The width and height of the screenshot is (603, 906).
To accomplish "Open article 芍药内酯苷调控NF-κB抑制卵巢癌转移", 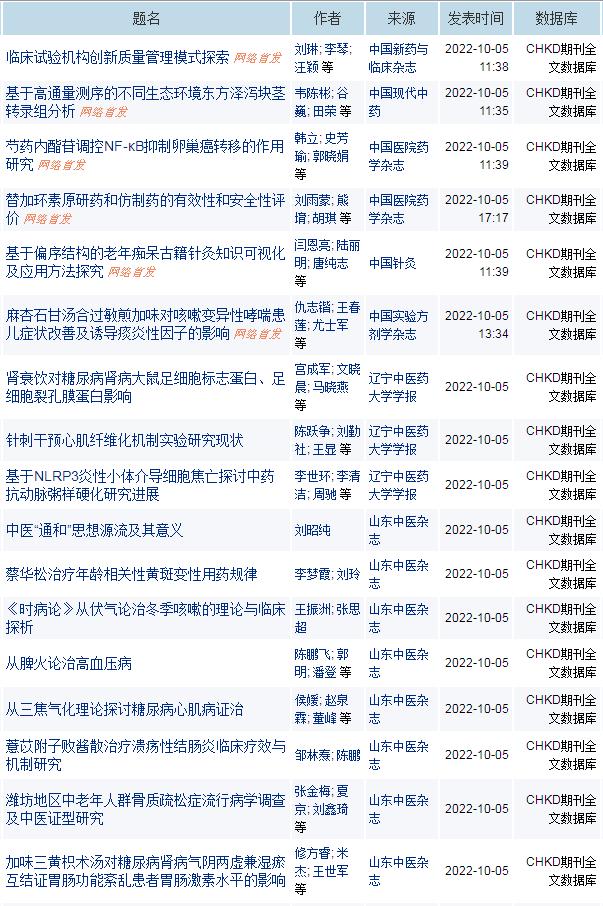I will coord(145,146).
